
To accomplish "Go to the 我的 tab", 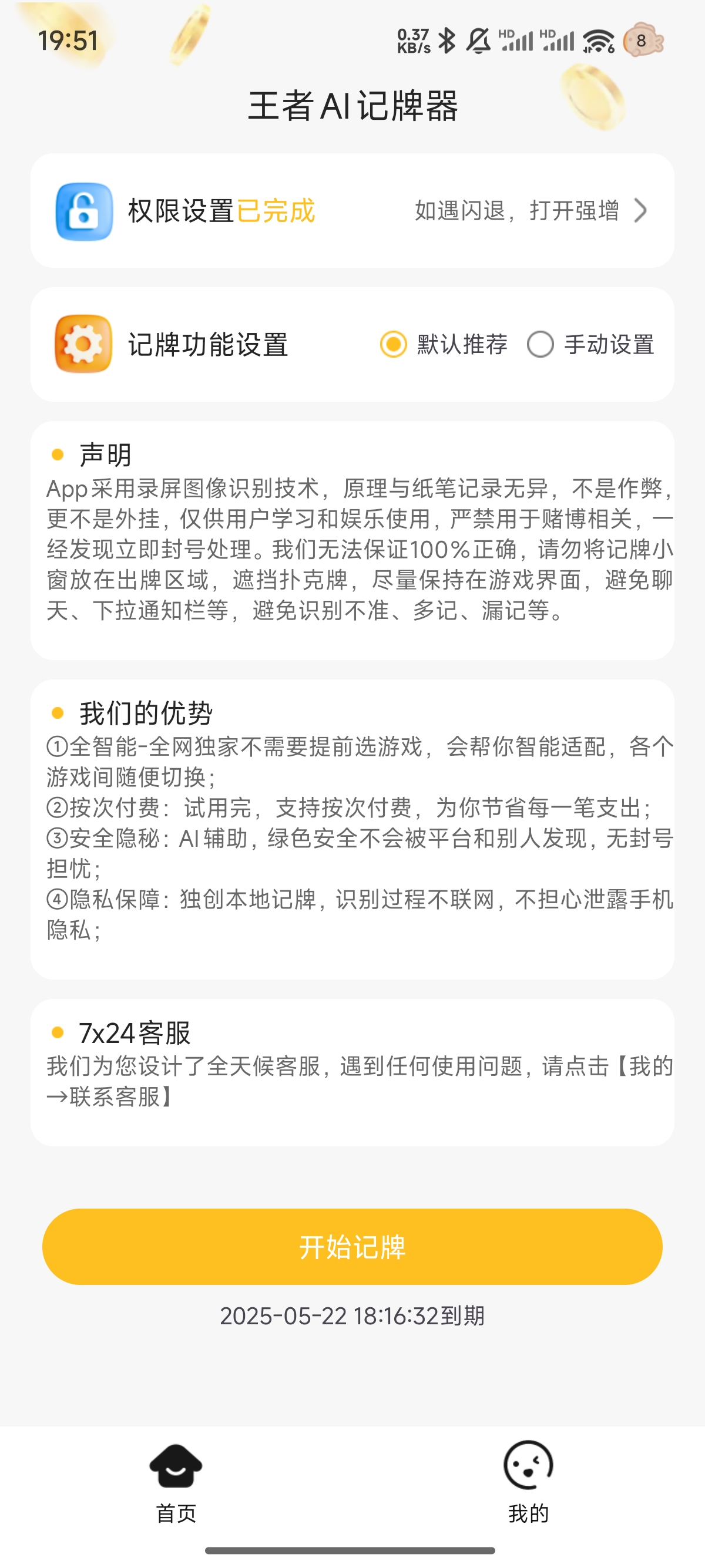I will [528, 1480].
